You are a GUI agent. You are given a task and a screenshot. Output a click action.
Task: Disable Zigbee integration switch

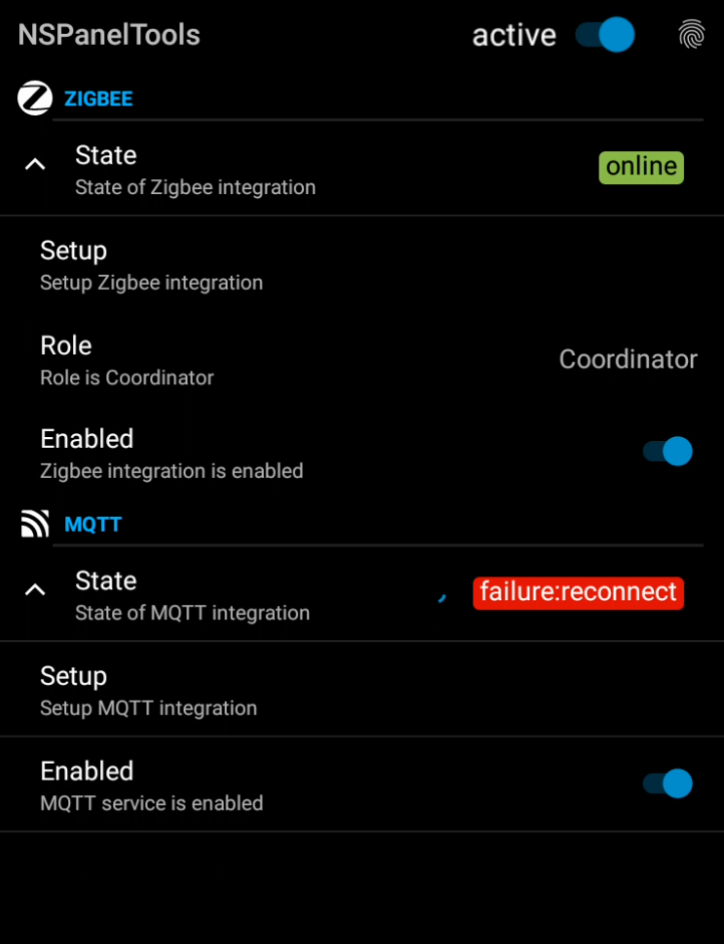pyautogui.click(x=668, y=452)
